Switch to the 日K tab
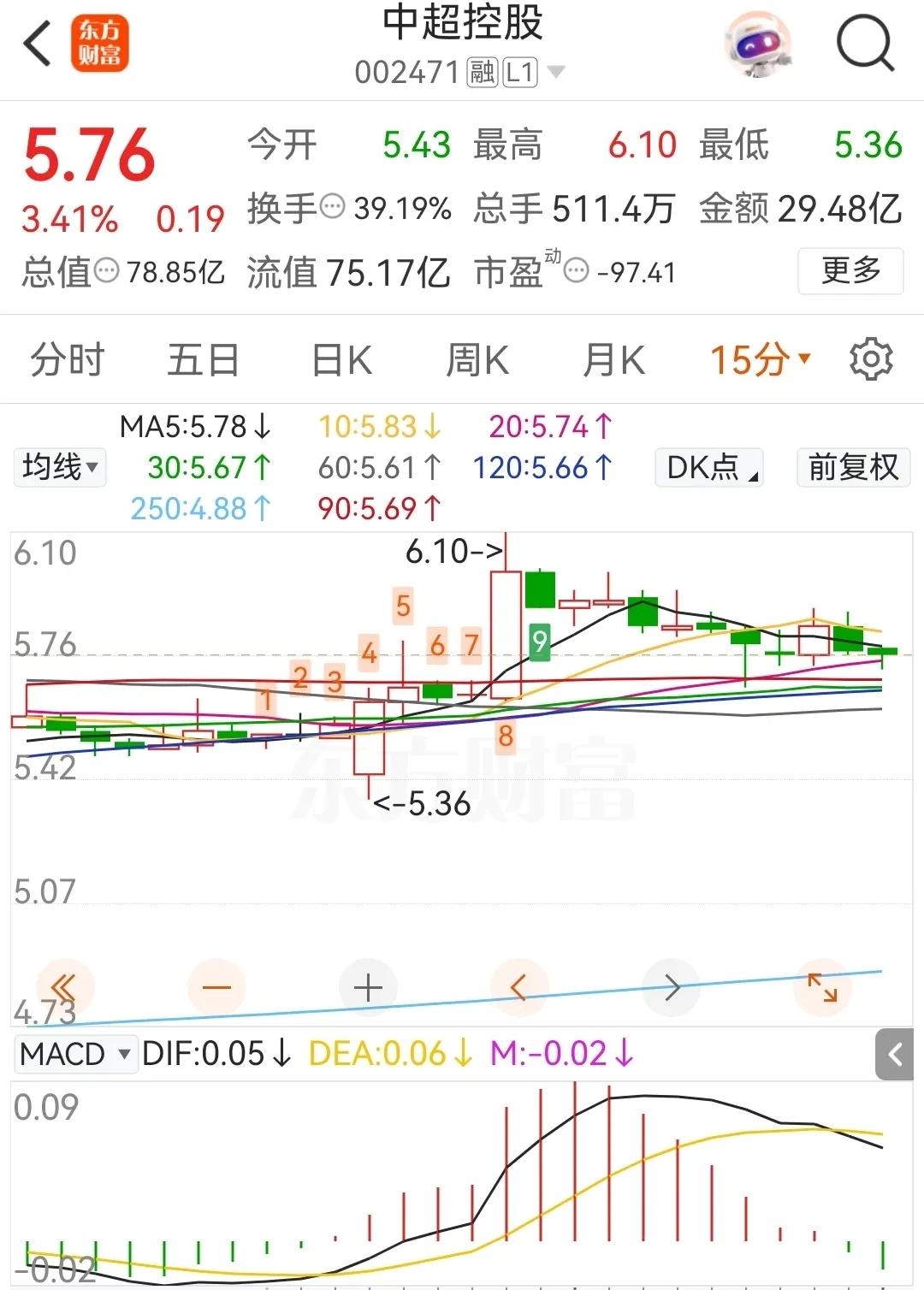The image size is (924, 1290). 341,359
